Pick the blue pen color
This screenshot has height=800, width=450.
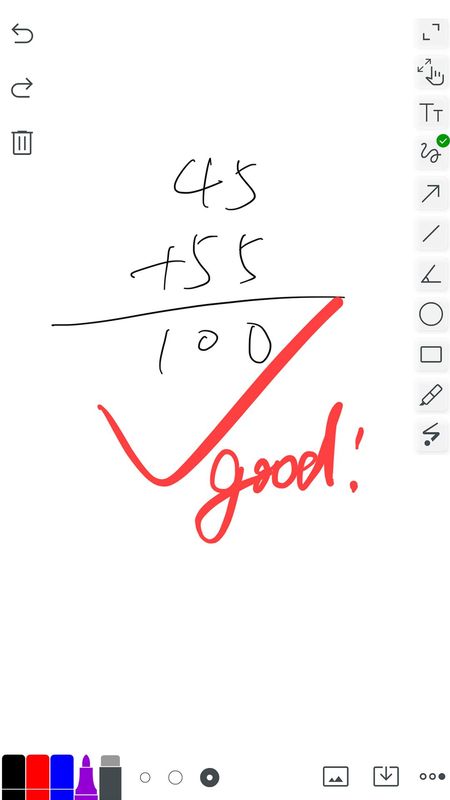tap(62, 777)
